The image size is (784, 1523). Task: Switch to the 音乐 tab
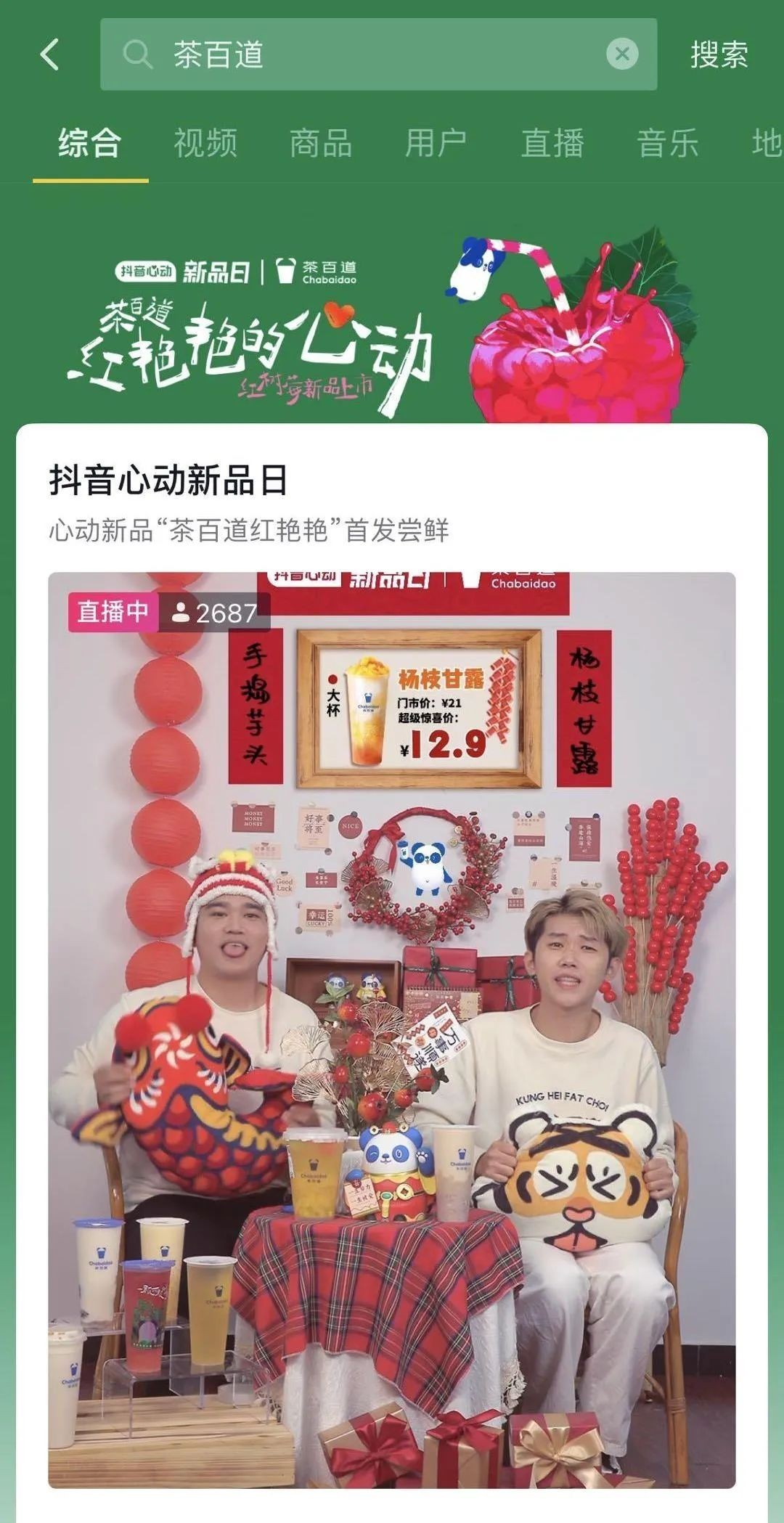[667, 142]
